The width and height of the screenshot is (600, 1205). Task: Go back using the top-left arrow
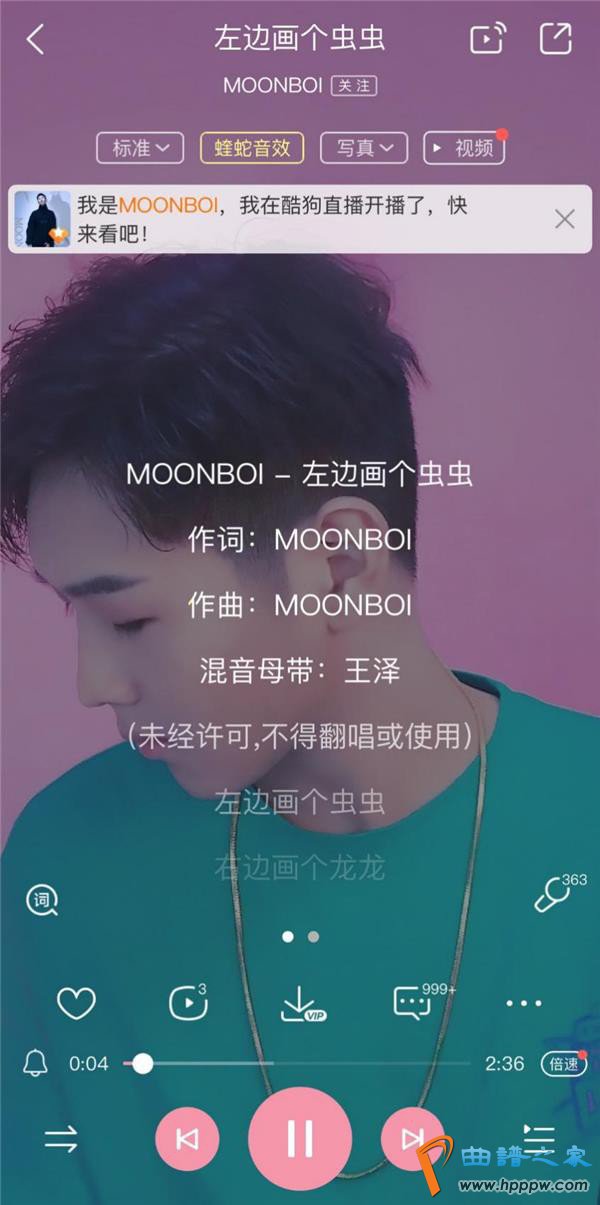tap(36, 40)
